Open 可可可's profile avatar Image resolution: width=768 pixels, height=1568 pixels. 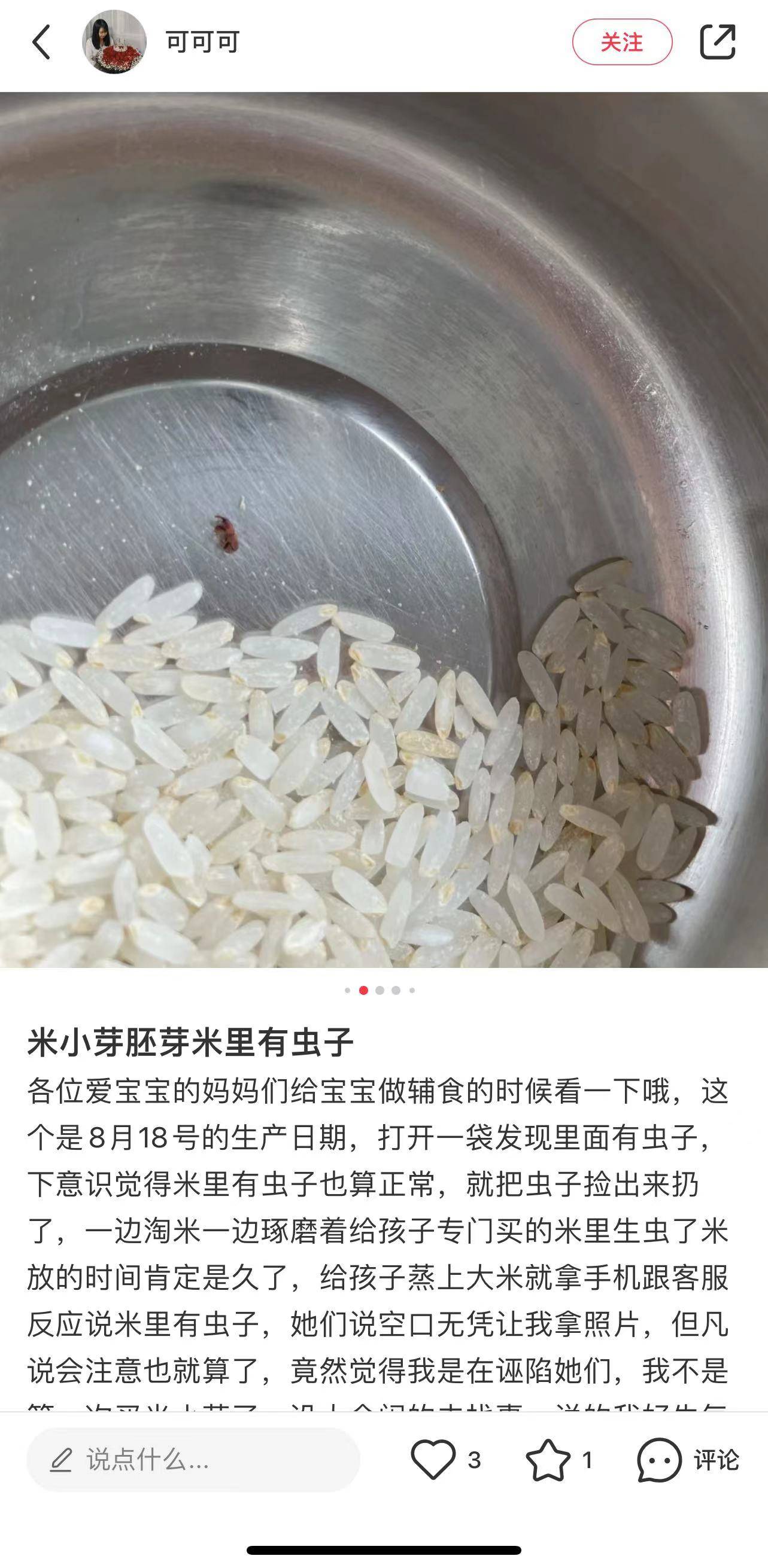(114, 42)
